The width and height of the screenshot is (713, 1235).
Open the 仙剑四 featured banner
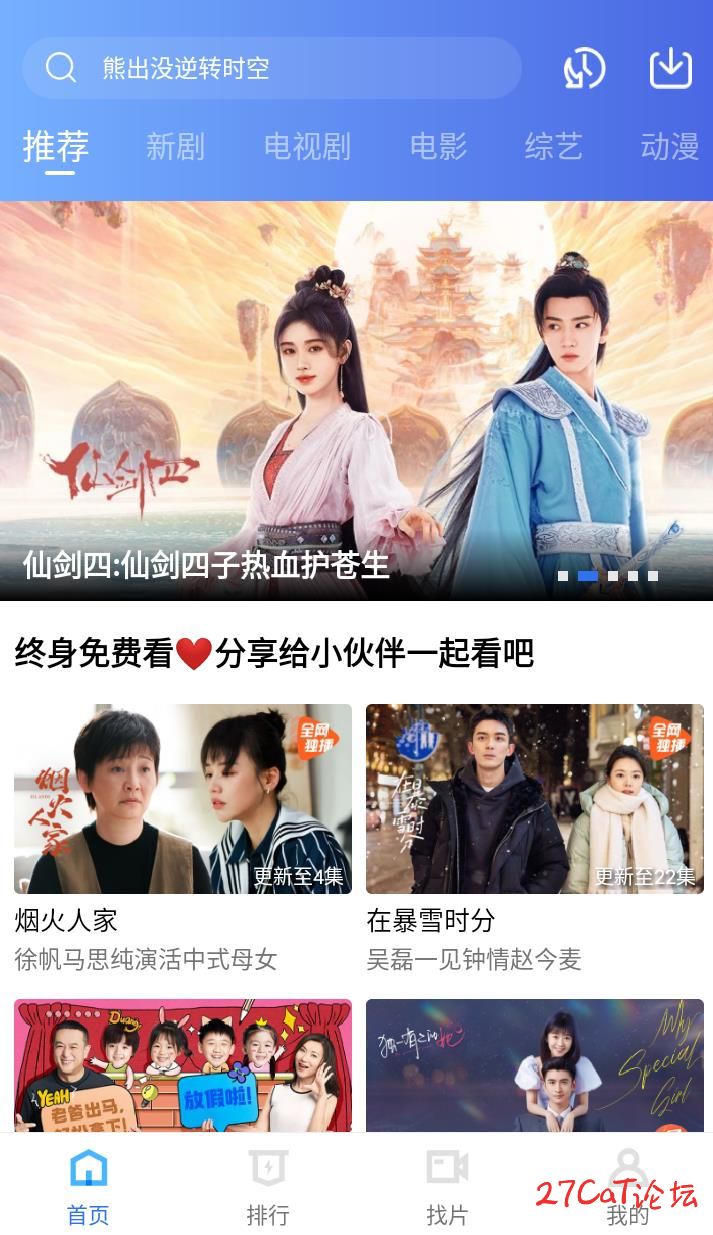coord(356,400)
